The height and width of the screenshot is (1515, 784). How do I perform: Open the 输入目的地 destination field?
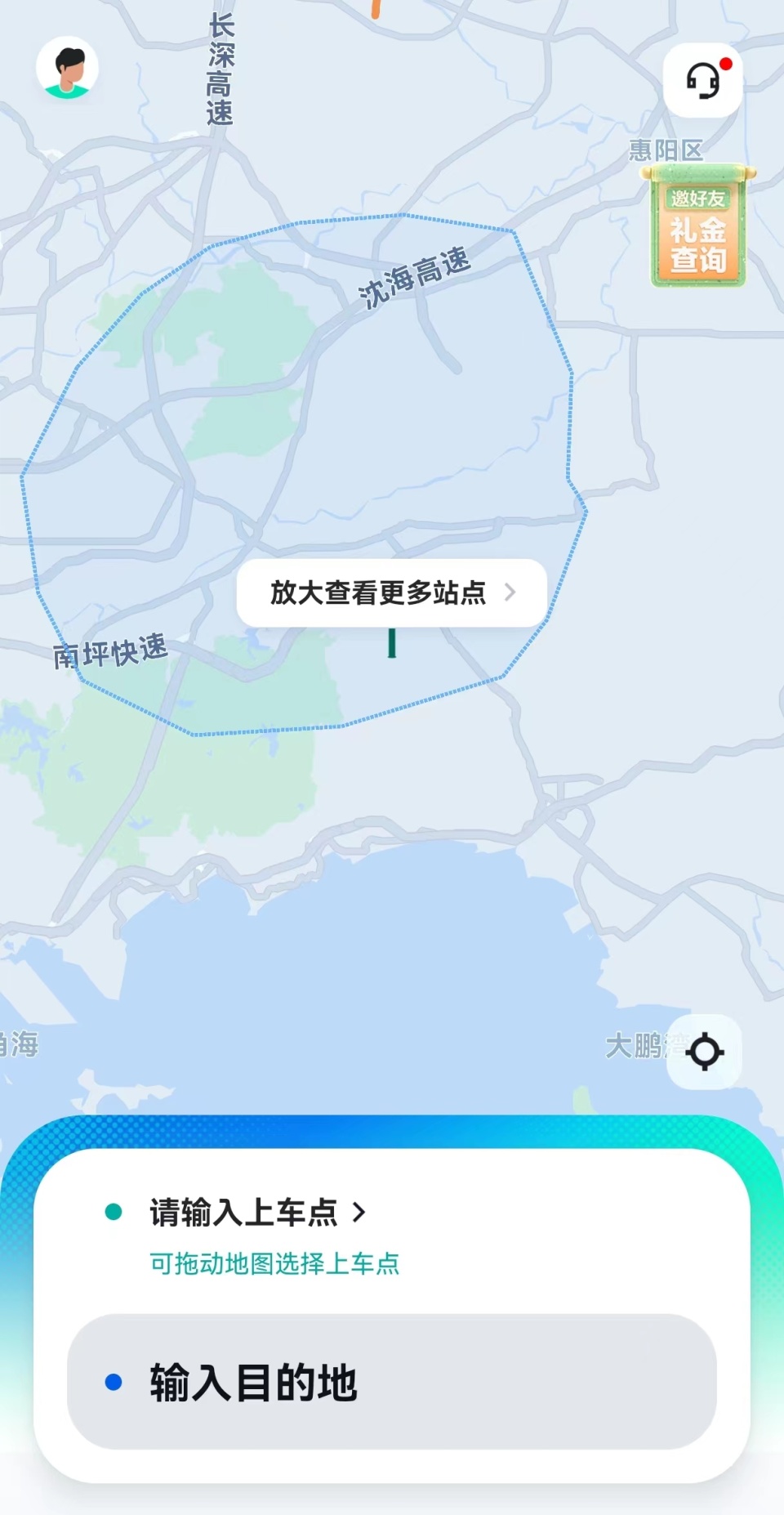392,1382
